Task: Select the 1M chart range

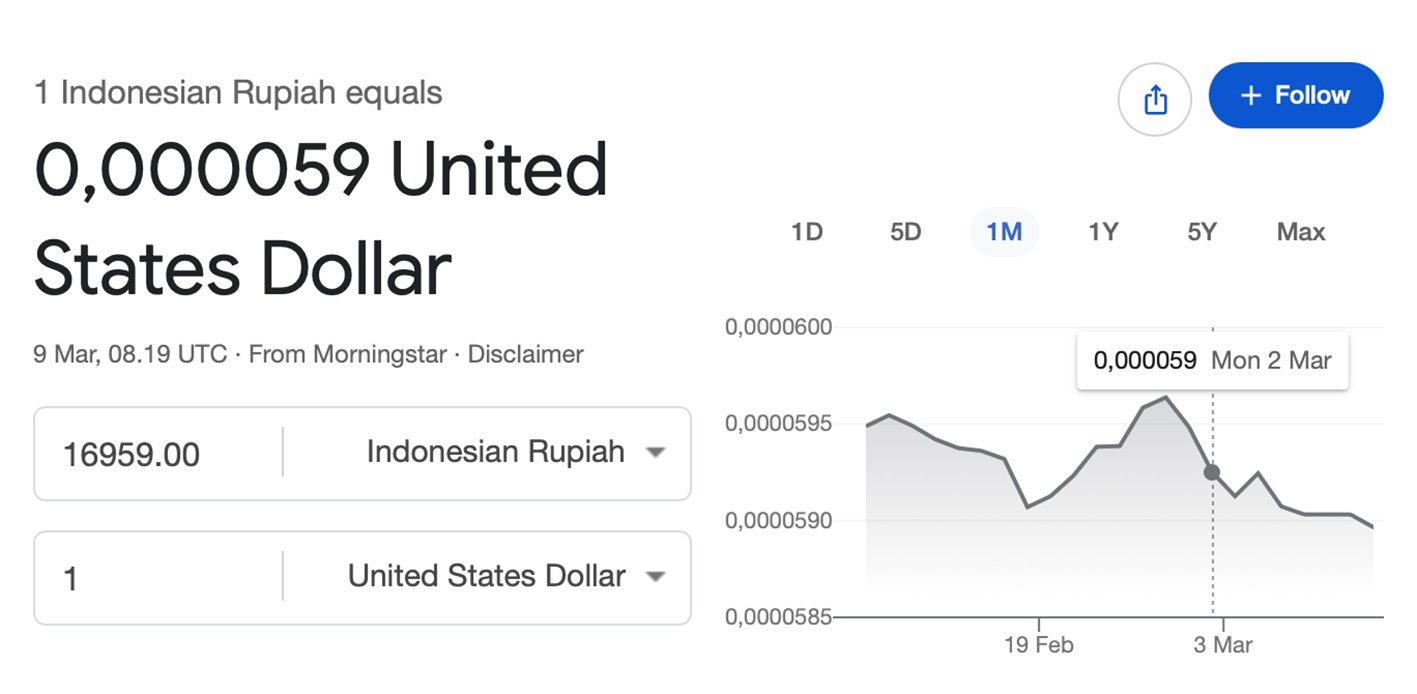Action: click(x=1004, y=232)
